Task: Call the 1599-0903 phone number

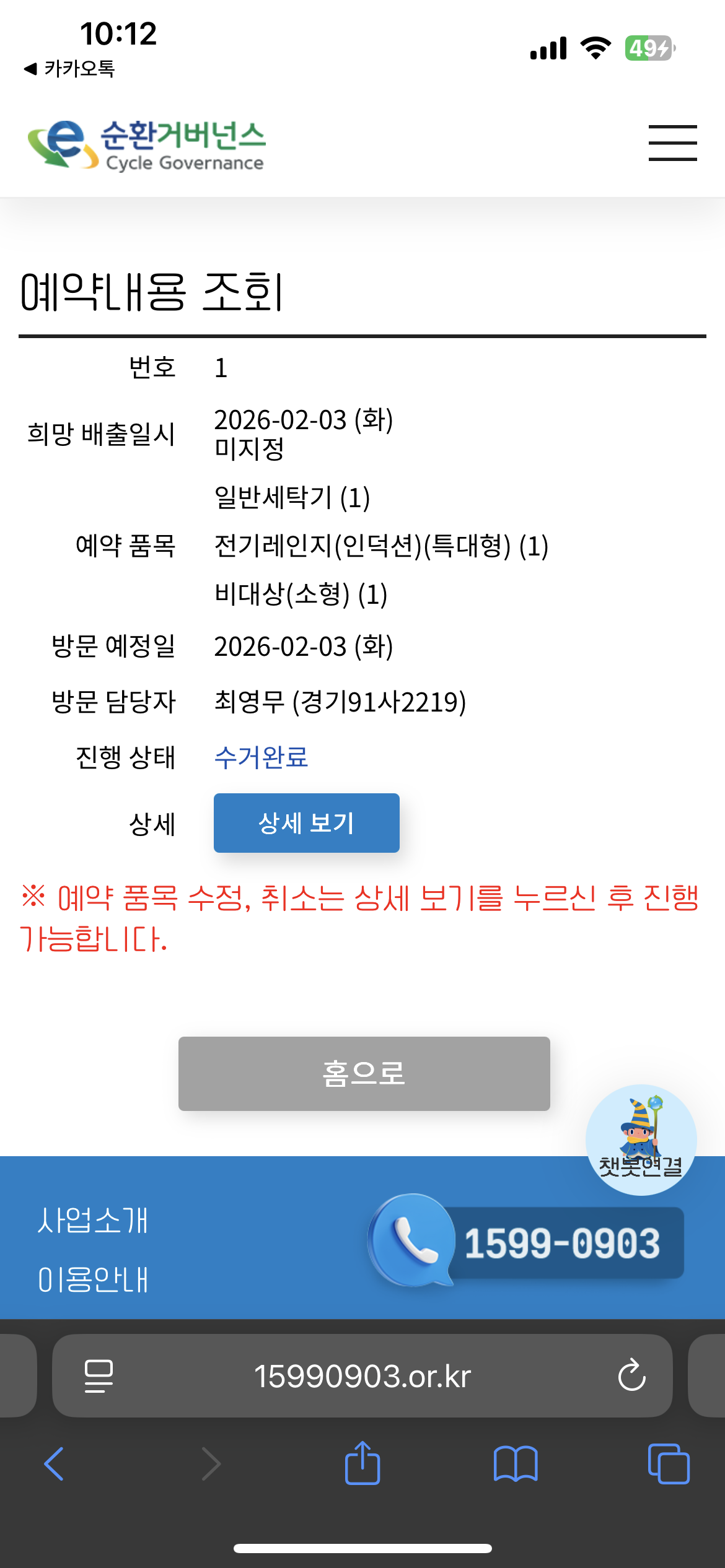Action: 527,1242
